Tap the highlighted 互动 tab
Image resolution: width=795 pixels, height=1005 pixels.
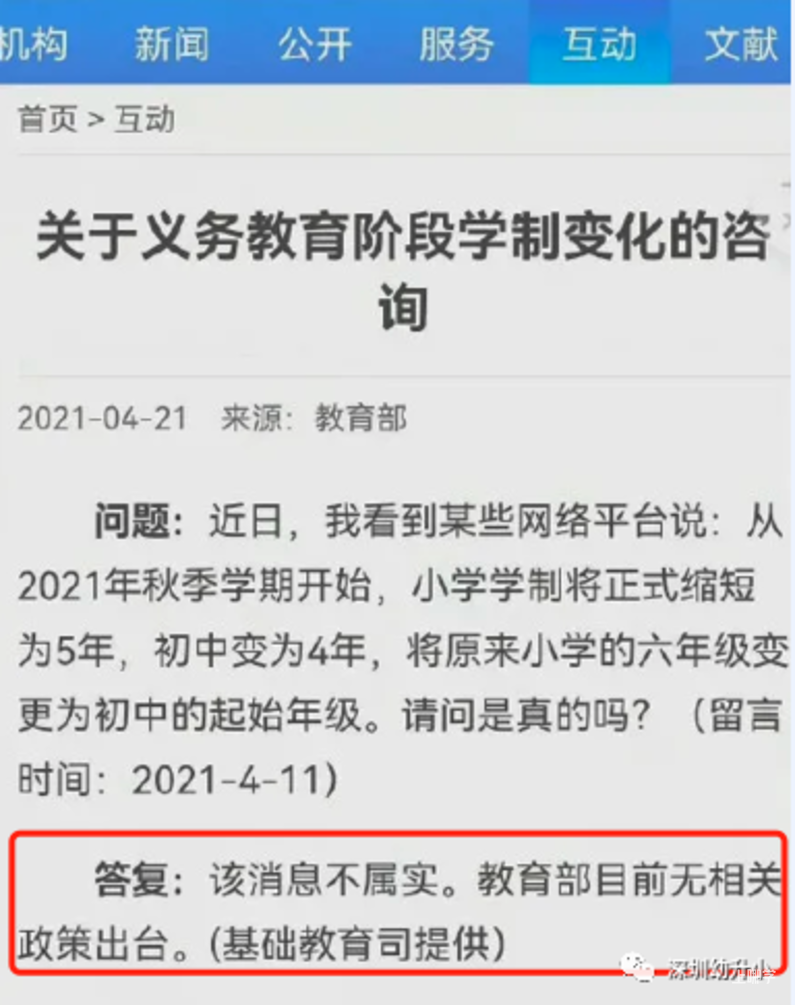coord(598,44)
